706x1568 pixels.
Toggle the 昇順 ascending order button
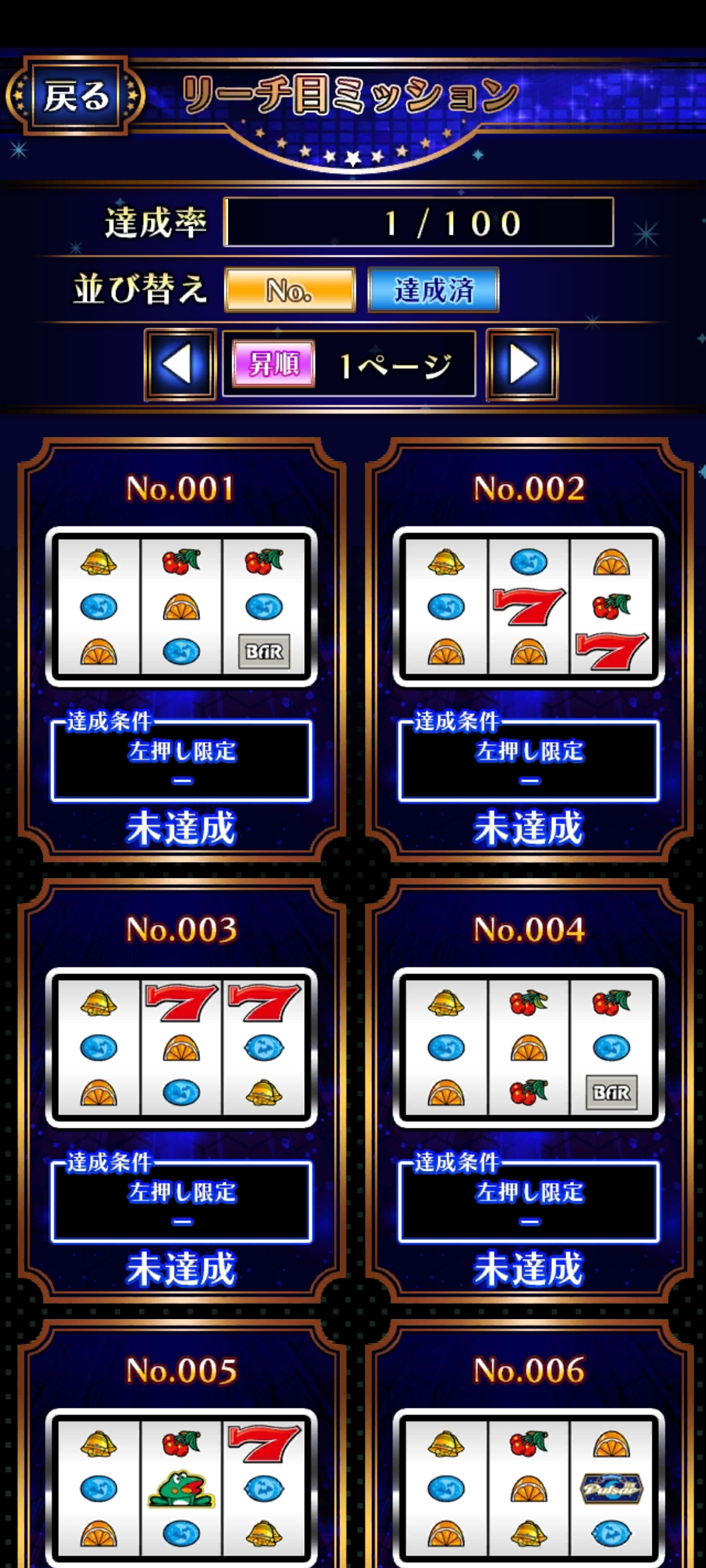click(274, 364)
